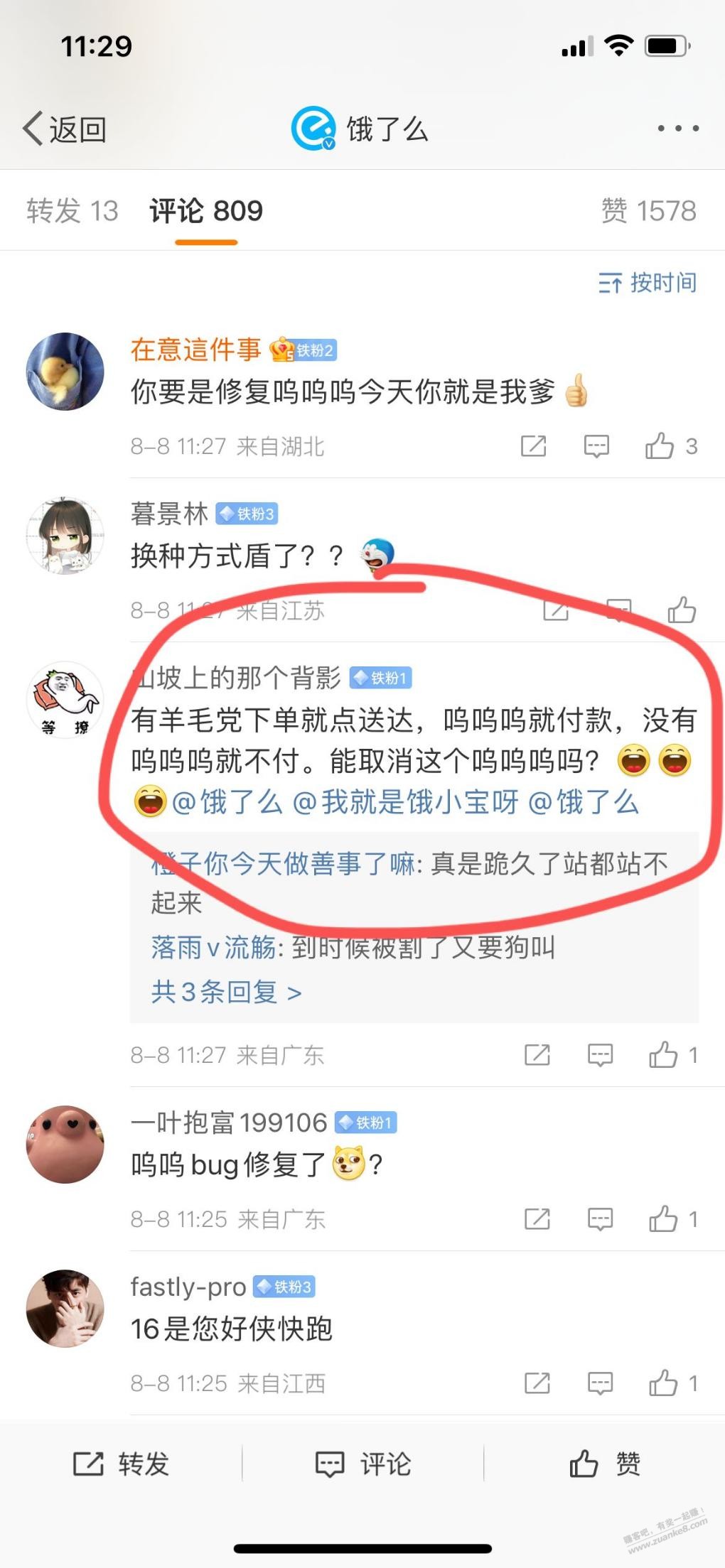The height and width of the screenshot is (1568, 725).
Task: Change comment sorting via 按时间
Action: pos(647,283)
